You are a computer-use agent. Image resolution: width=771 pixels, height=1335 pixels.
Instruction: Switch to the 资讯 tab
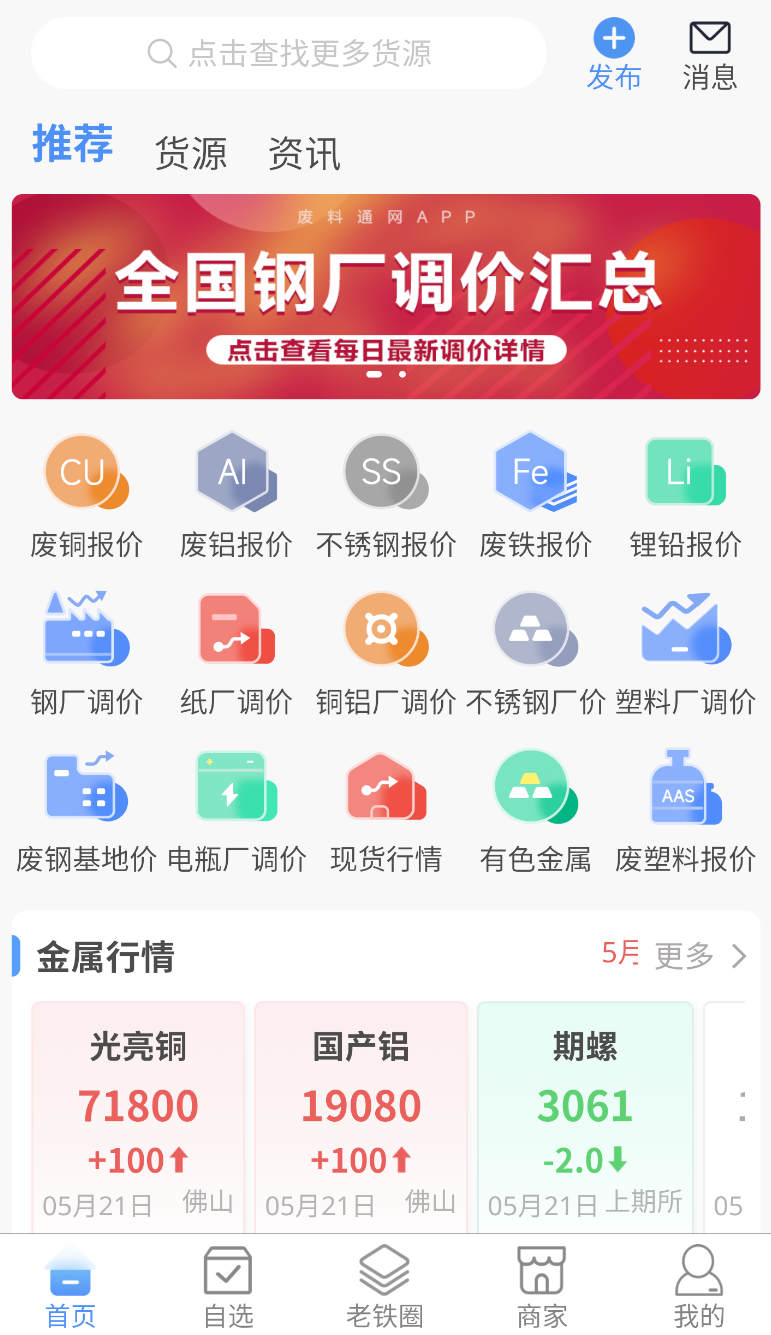pyautogui.click(x=304, y=154)
